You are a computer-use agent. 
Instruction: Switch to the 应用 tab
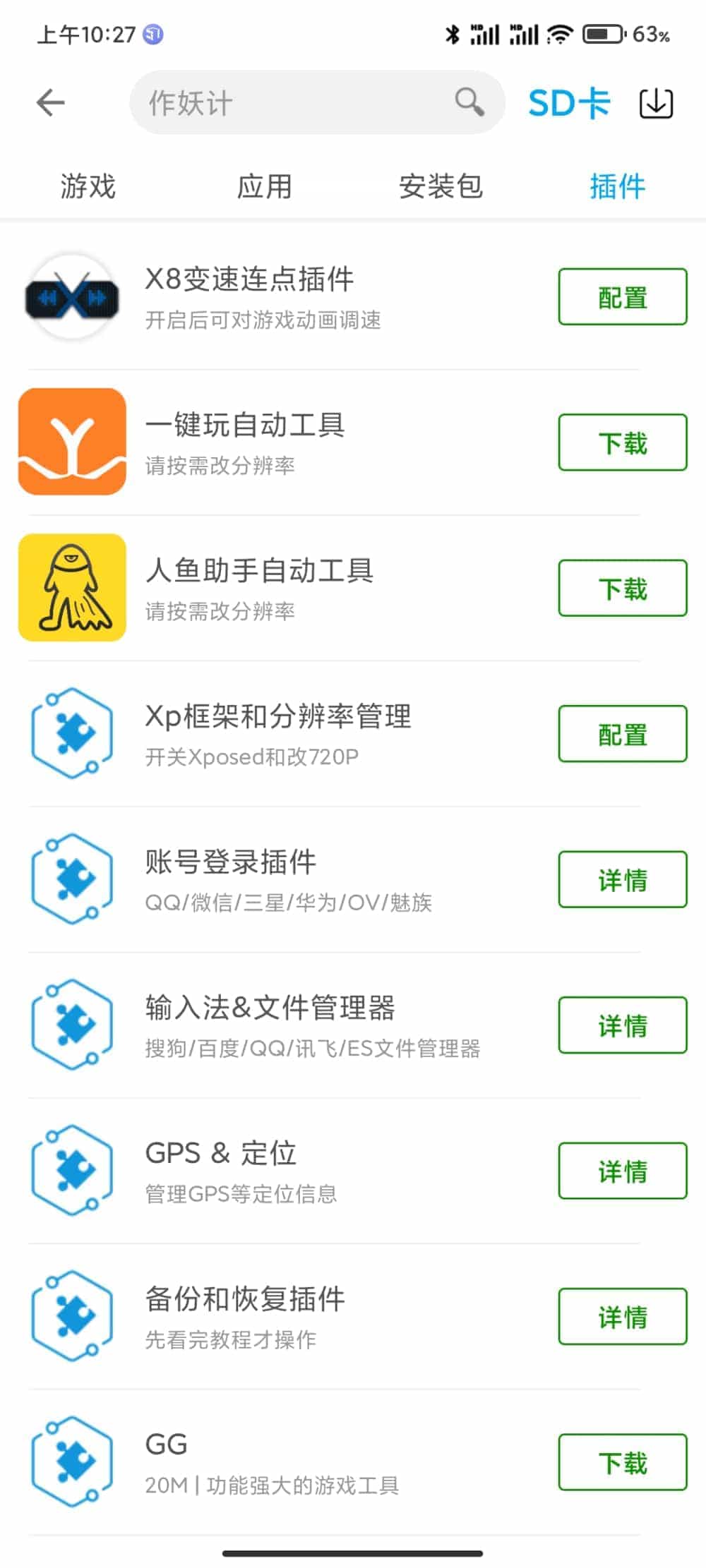click(264, 186)
